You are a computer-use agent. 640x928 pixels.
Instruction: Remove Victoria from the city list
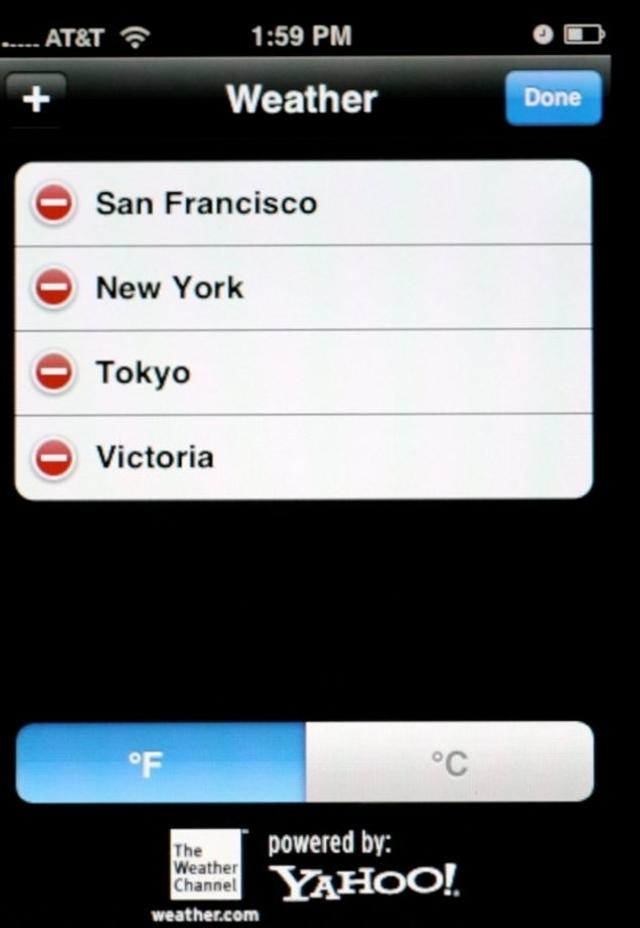click(54, 458)
